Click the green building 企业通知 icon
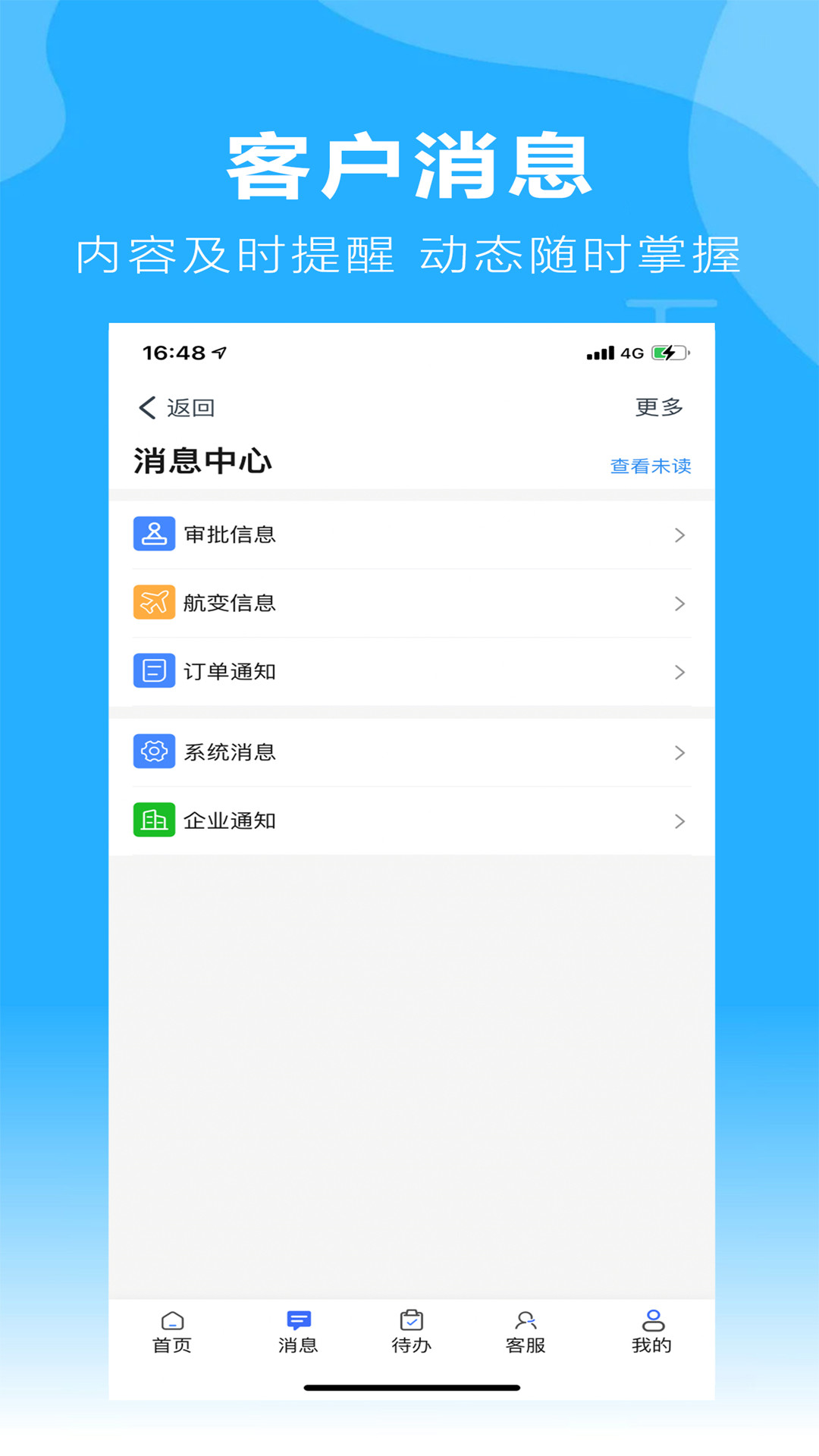 [154, 821]
